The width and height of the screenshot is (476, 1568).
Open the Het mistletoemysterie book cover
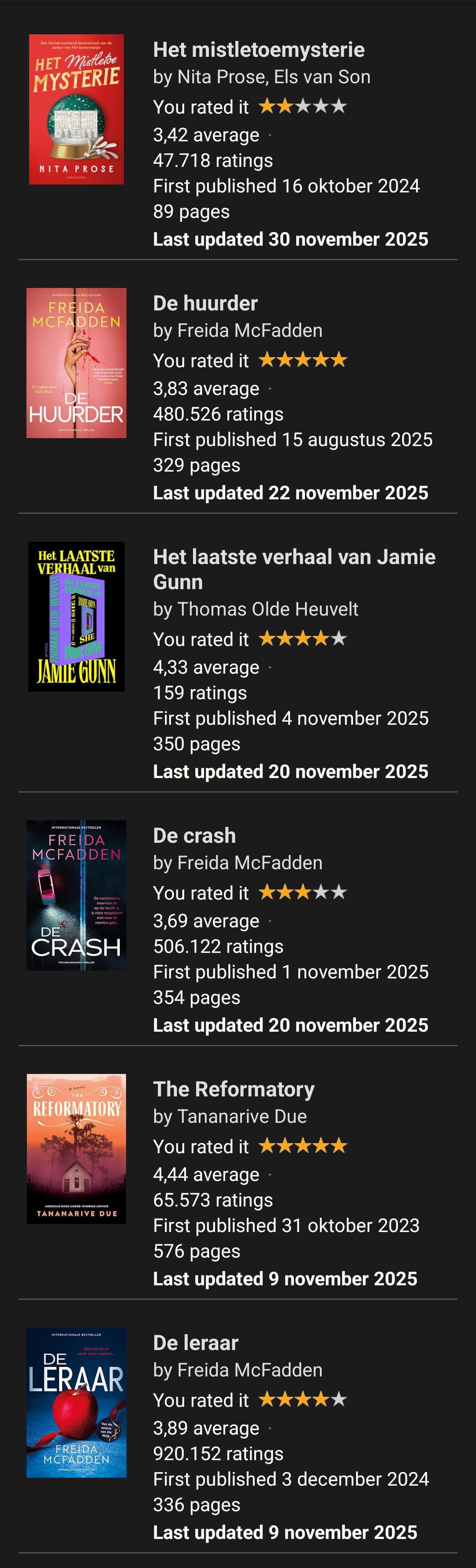(76, 109)
